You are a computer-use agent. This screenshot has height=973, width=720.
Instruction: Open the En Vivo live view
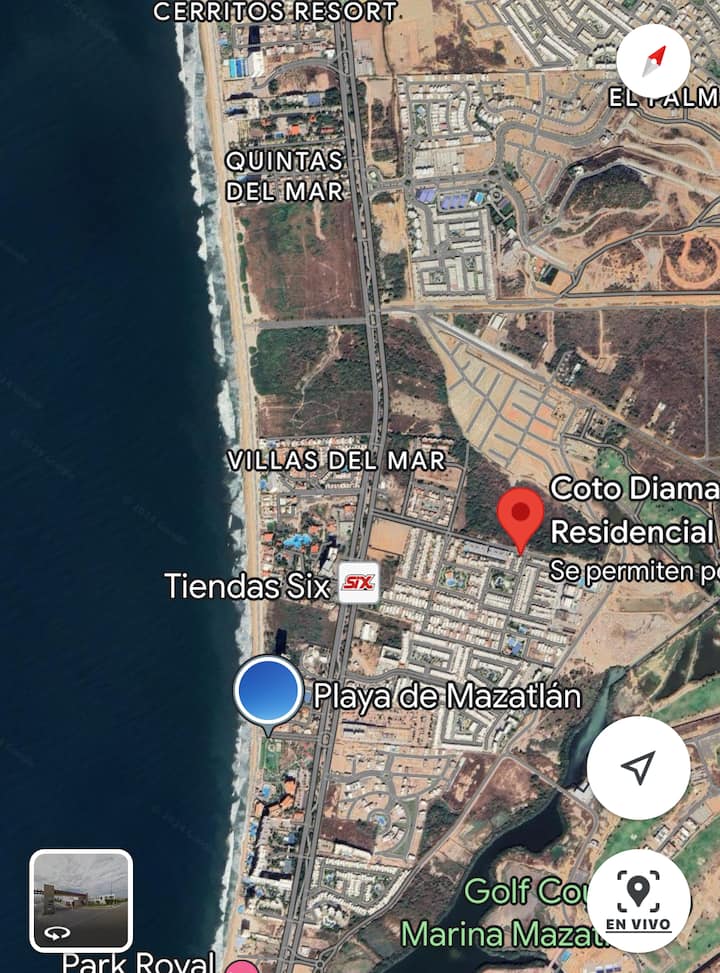point(638,899)
